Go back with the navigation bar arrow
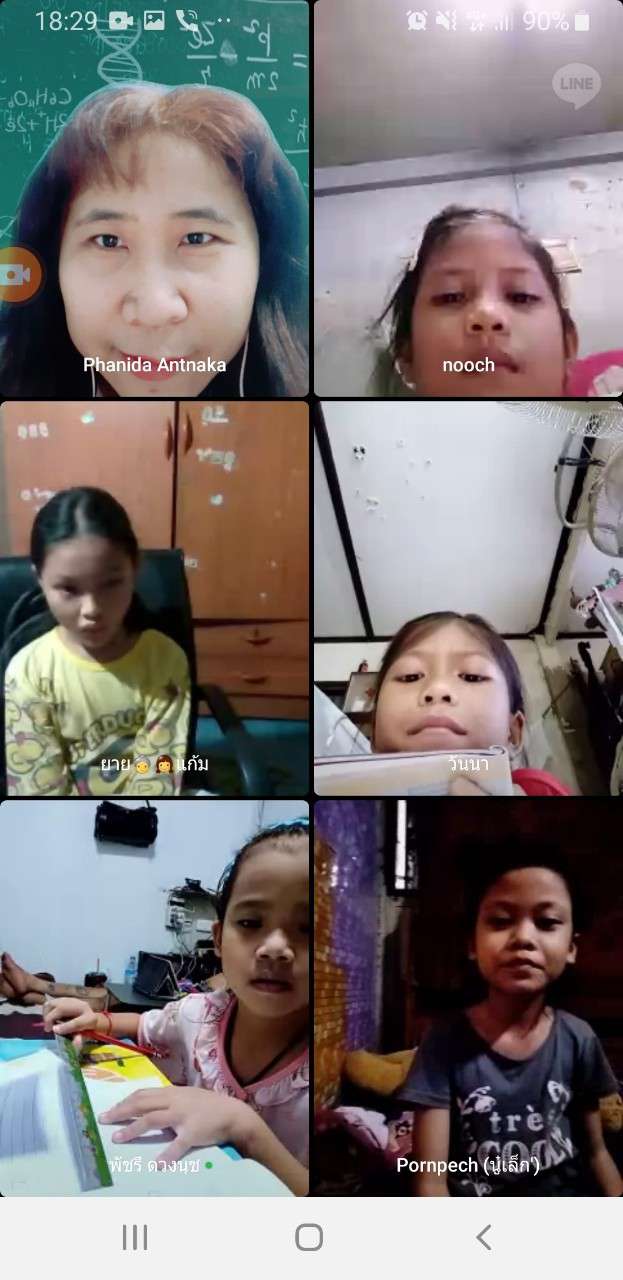Image resolution: width=623 pixels, height=1280 pixels. click(x=484, y=1238)
